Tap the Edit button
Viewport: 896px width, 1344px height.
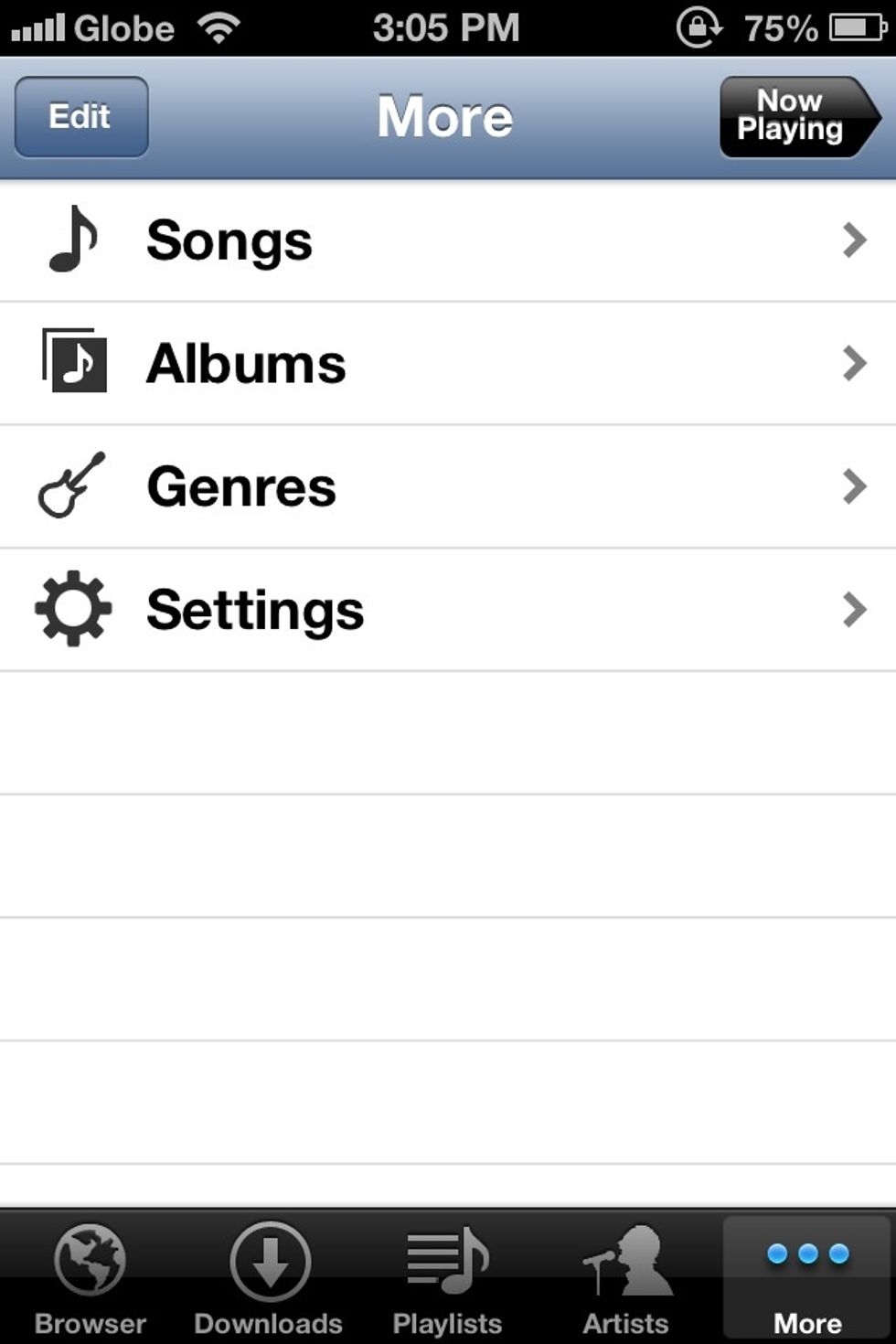click(80, 117)
